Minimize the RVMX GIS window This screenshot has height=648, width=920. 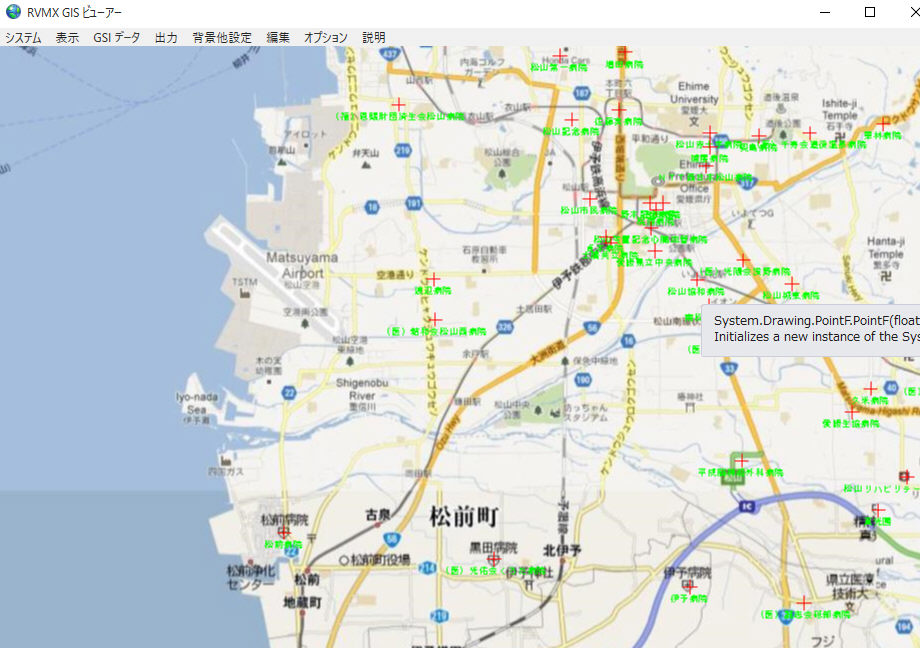point(826,12)
